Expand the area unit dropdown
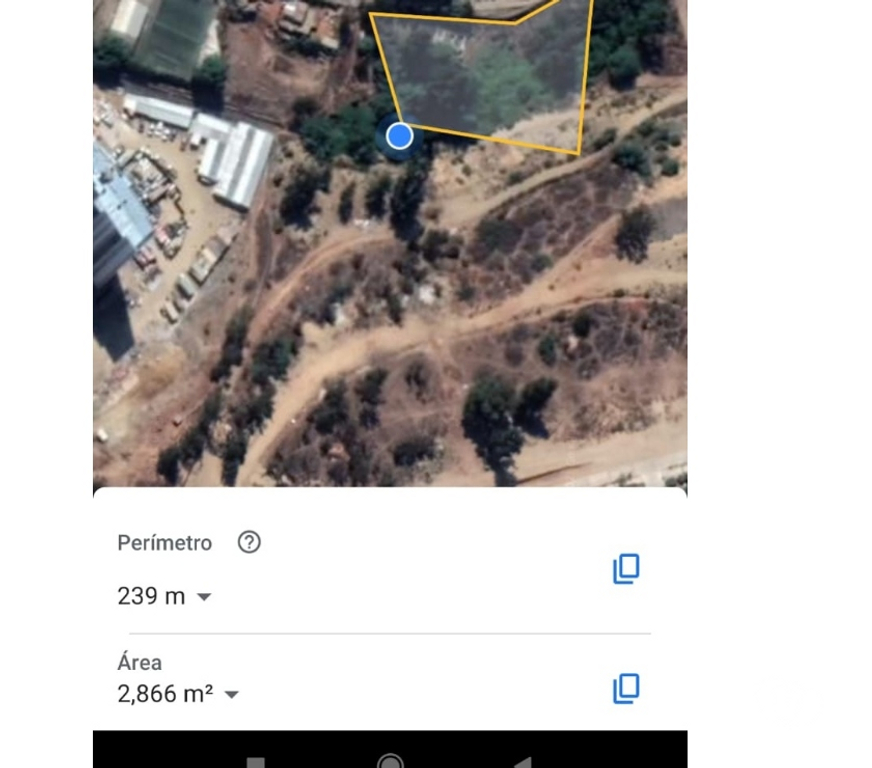 (x=232, y=694)
